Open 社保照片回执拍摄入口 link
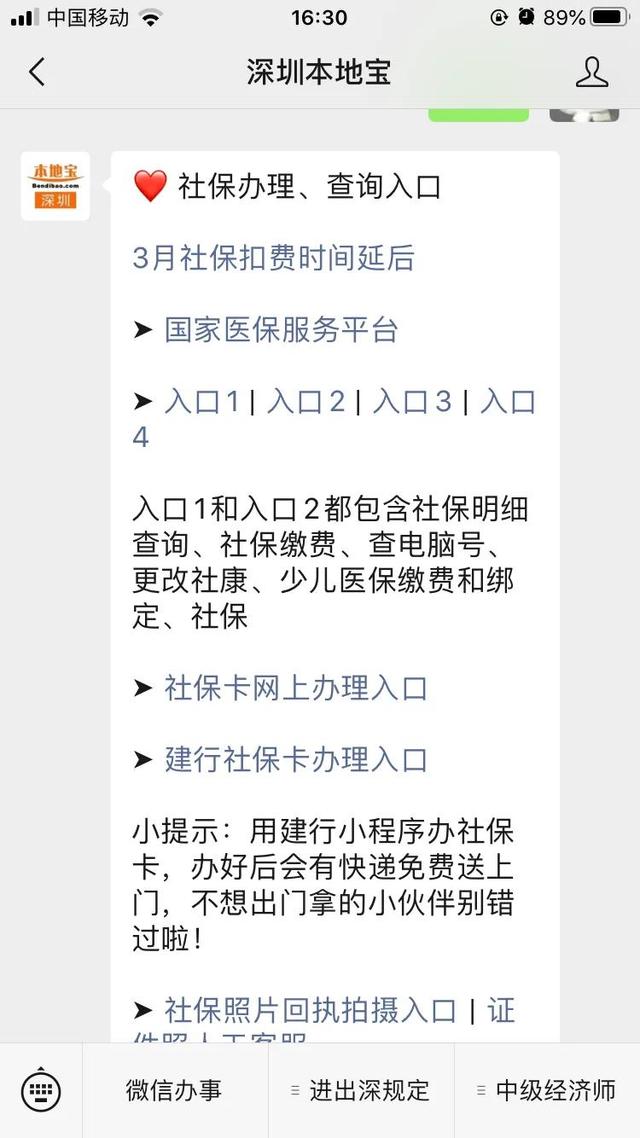The width and height of the screenshot is (640, 1138). (310, 1010)
